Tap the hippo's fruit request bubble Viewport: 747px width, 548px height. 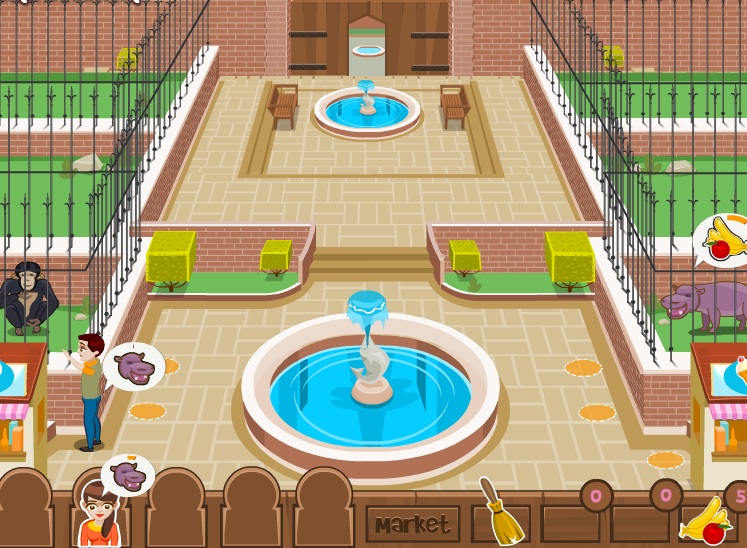tap(722, 240)
